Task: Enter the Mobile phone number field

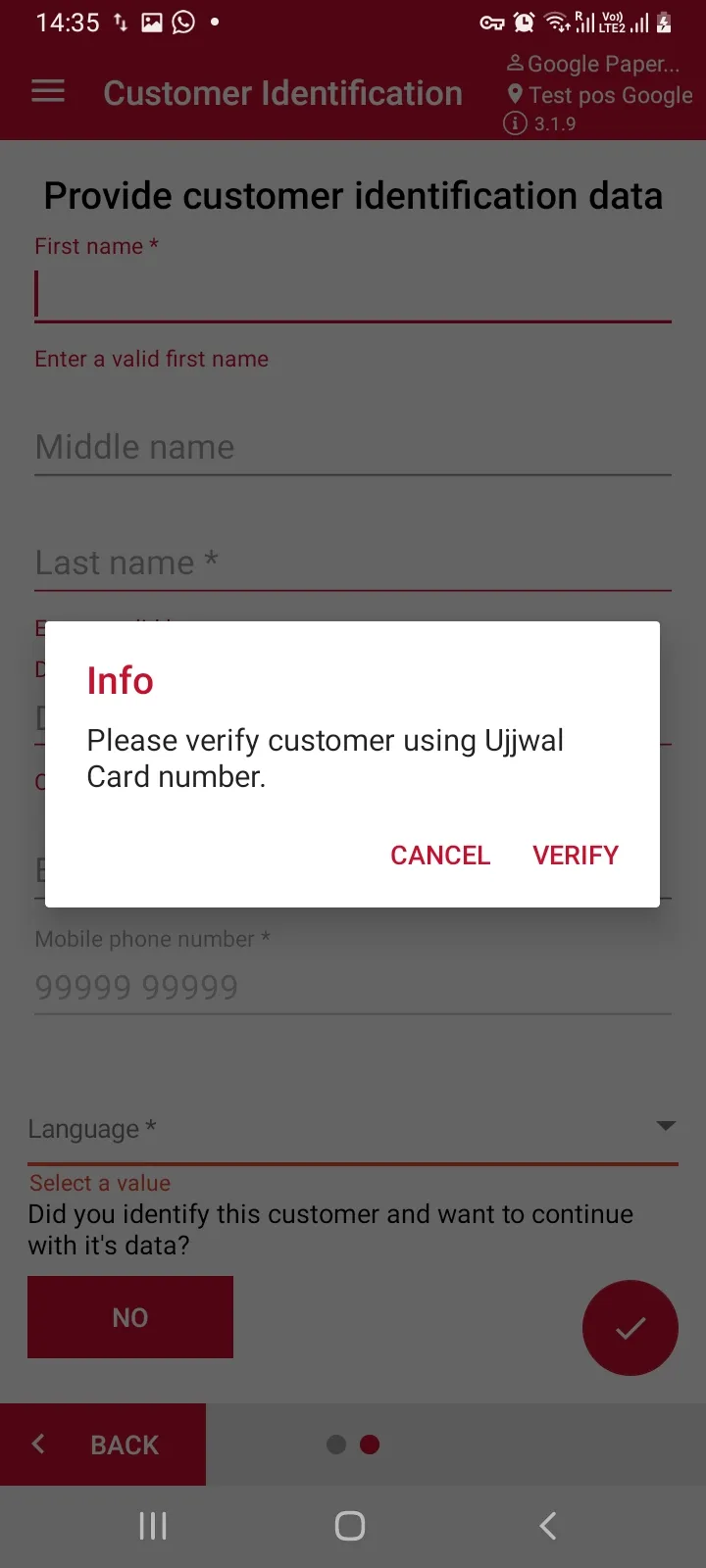Action: [x=353, y=987]
